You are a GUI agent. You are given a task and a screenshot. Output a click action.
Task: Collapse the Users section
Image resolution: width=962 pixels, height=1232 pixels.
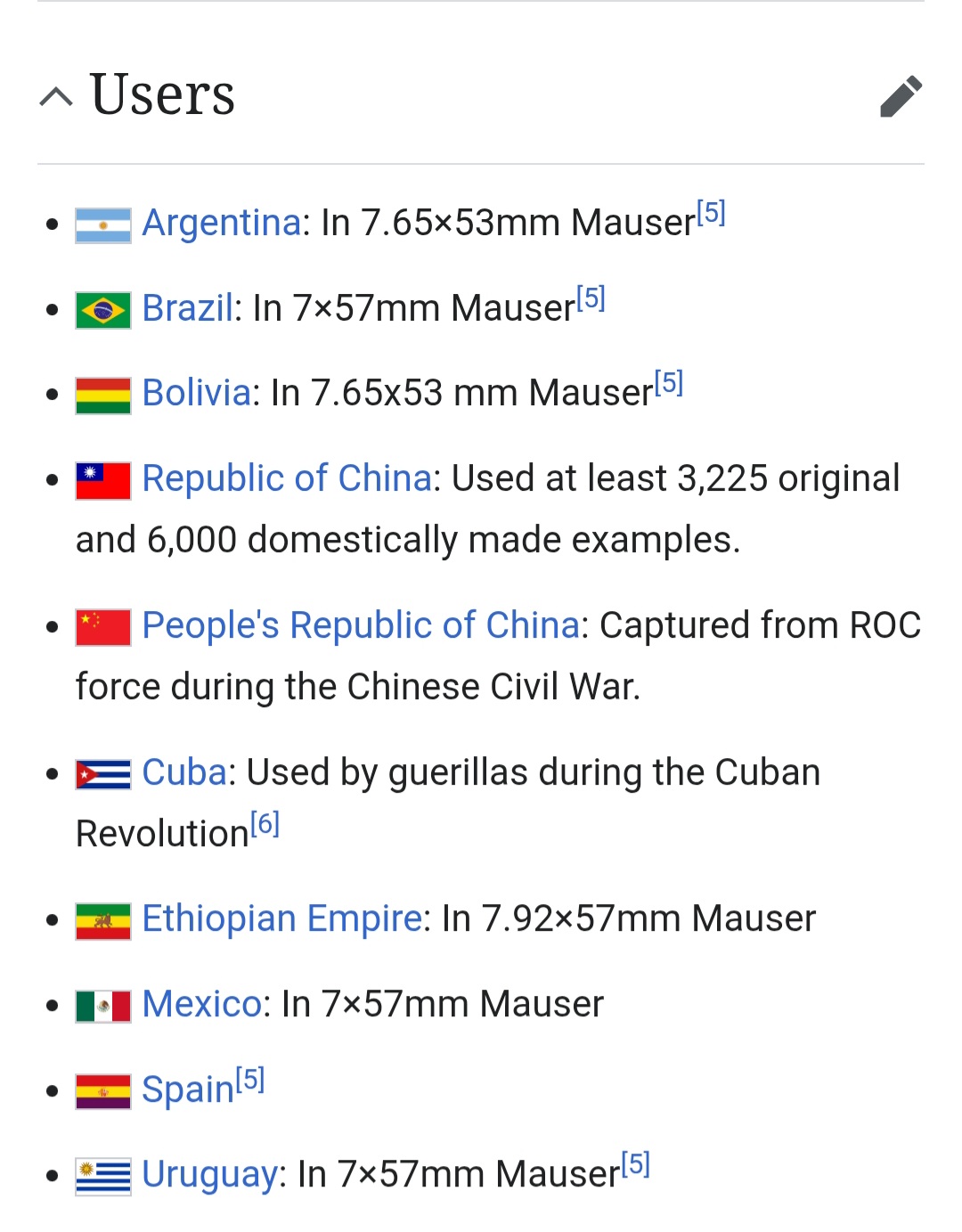[x=56, y=96]
